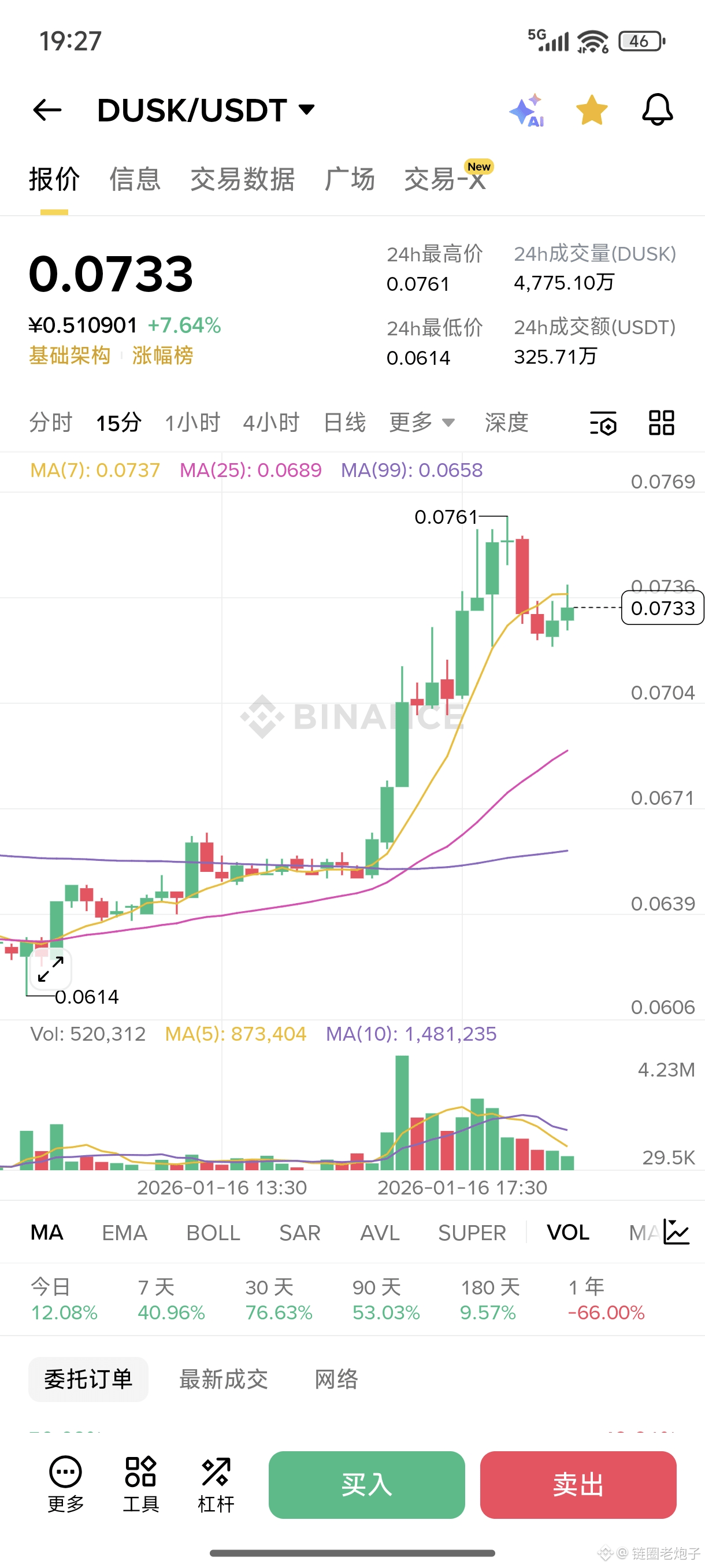Select the 1小时 chart interval

pyautogui.click(x=192, y=423)
